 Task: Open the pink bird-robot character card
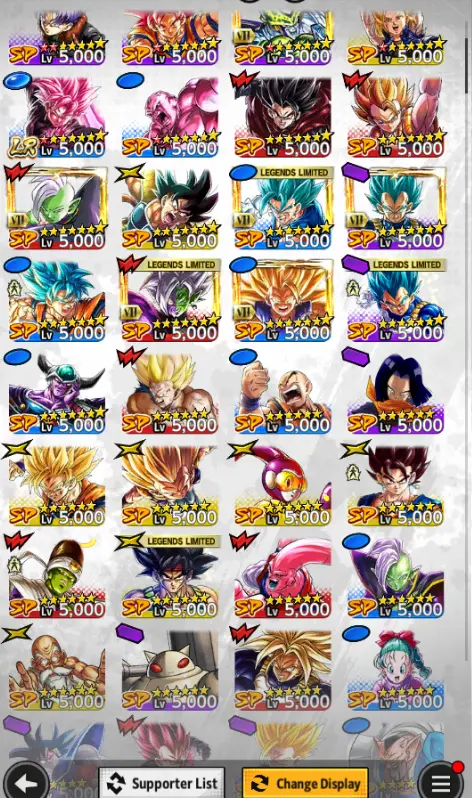click(283, 484)
